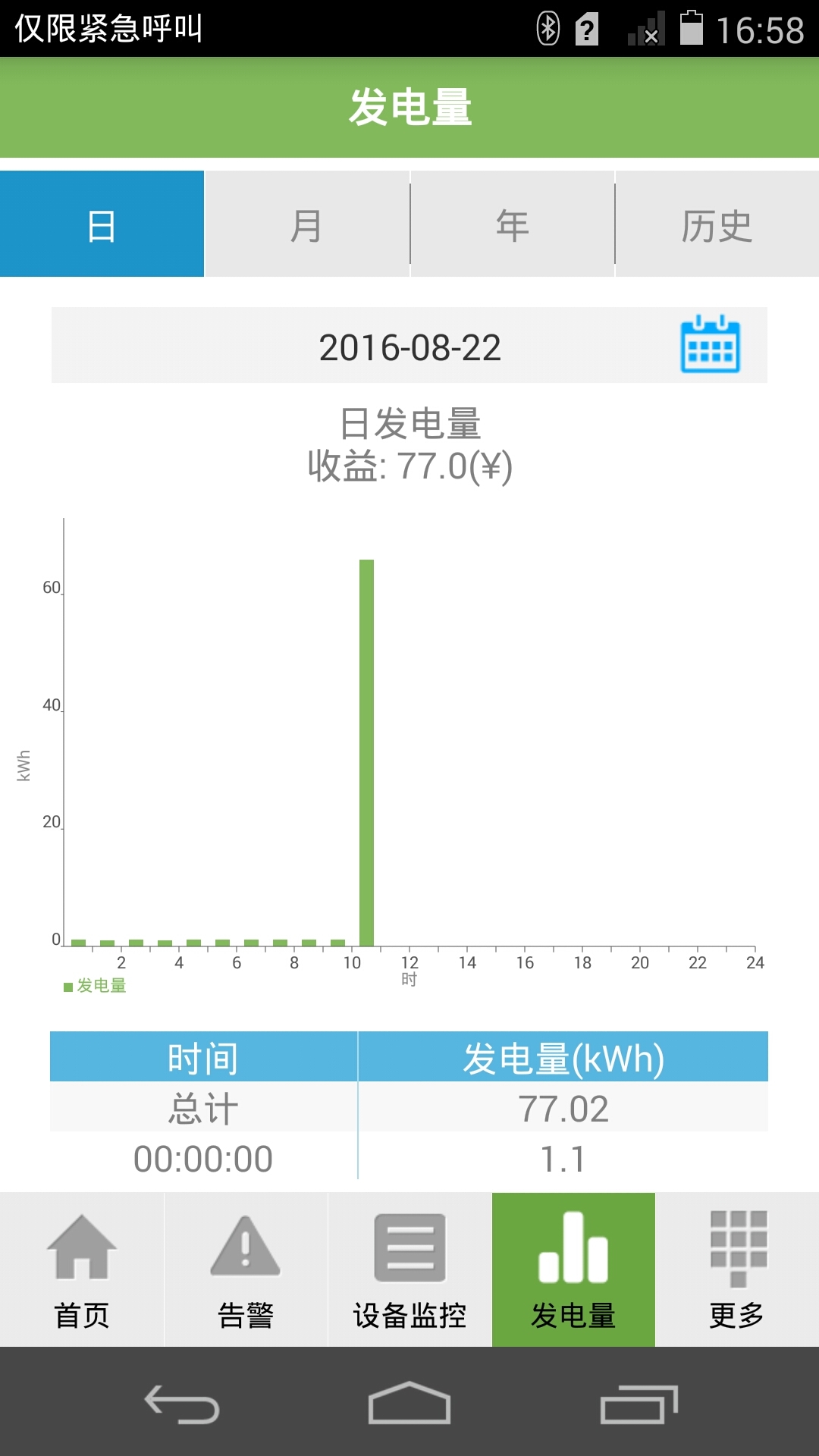Switch to the 历史 history view

pyautogui.click(x=717, y=223)
